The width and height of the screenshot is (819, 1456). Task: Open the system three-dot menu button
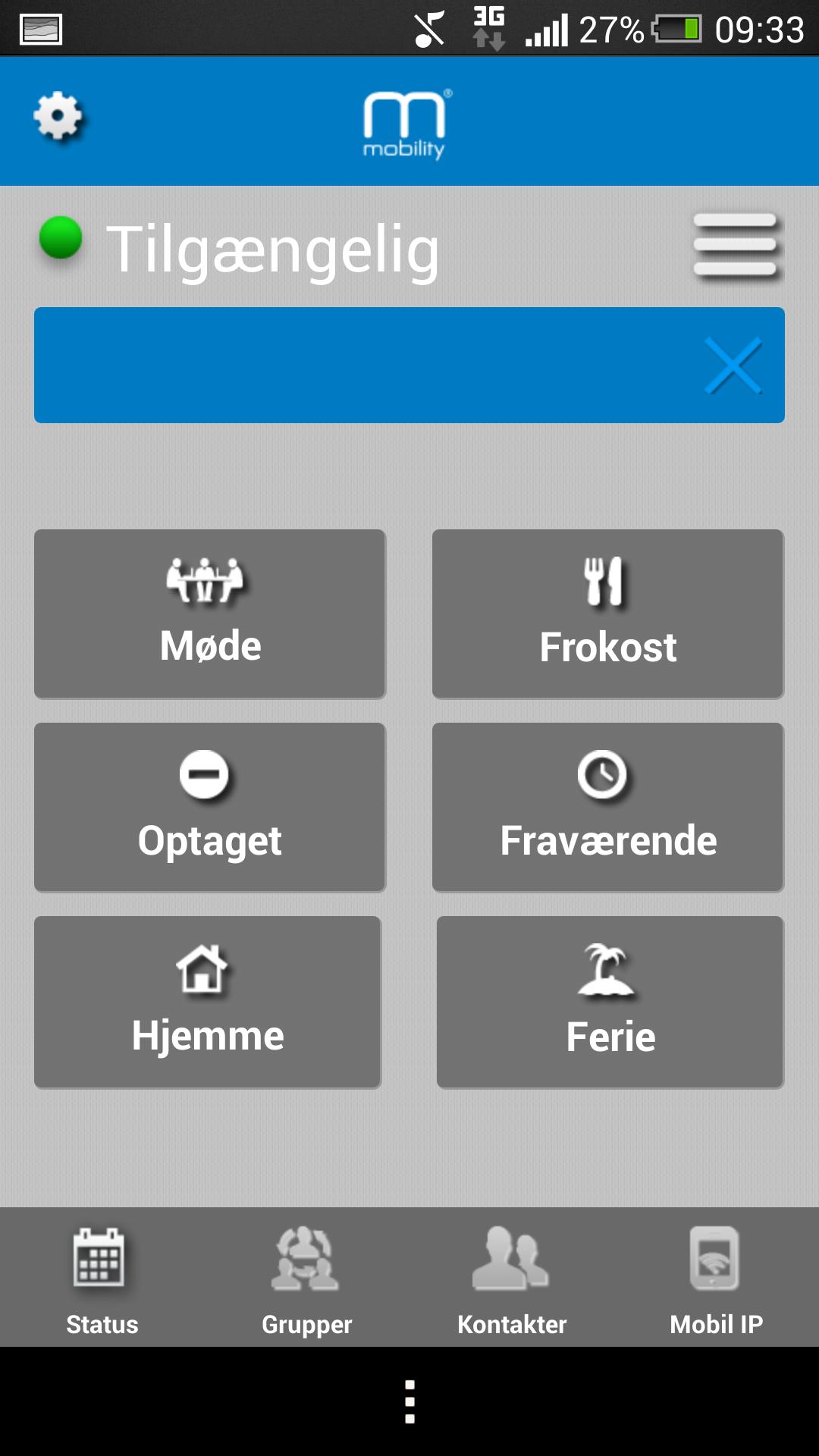[409, 1401]
